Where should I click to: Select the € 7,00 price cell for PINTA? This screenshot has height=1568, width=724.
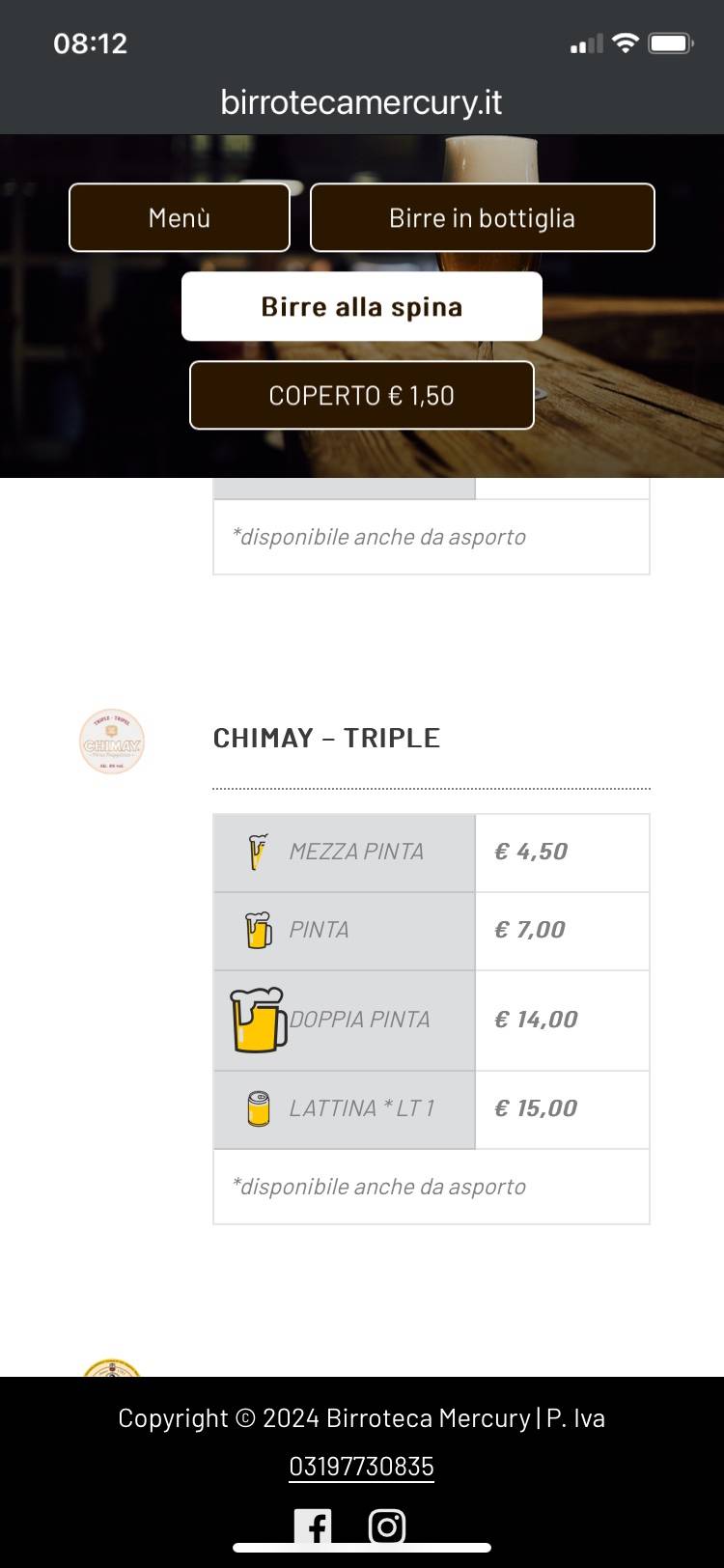[x=561, y=930]
